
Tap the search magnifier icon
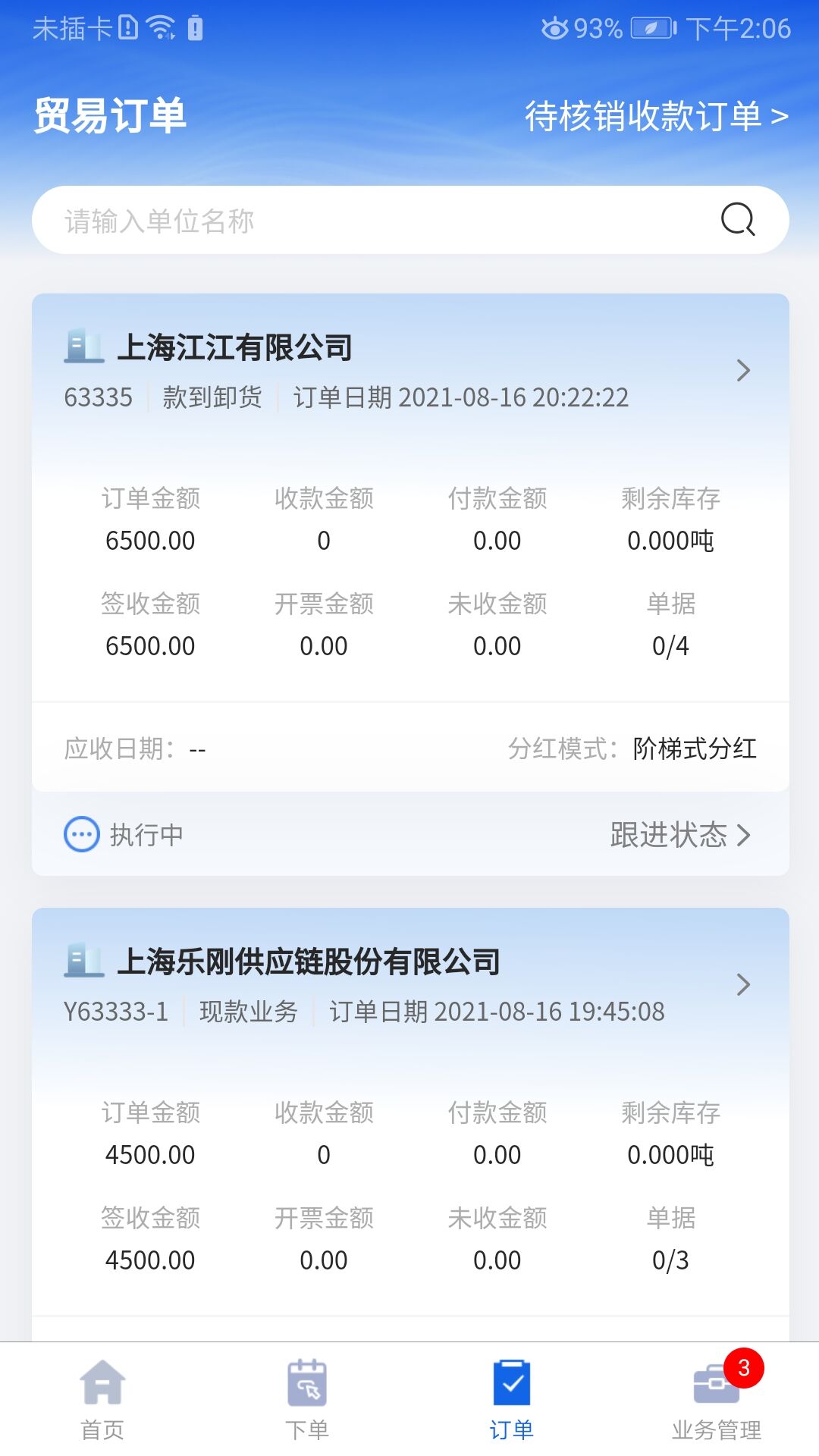[736, 221]
